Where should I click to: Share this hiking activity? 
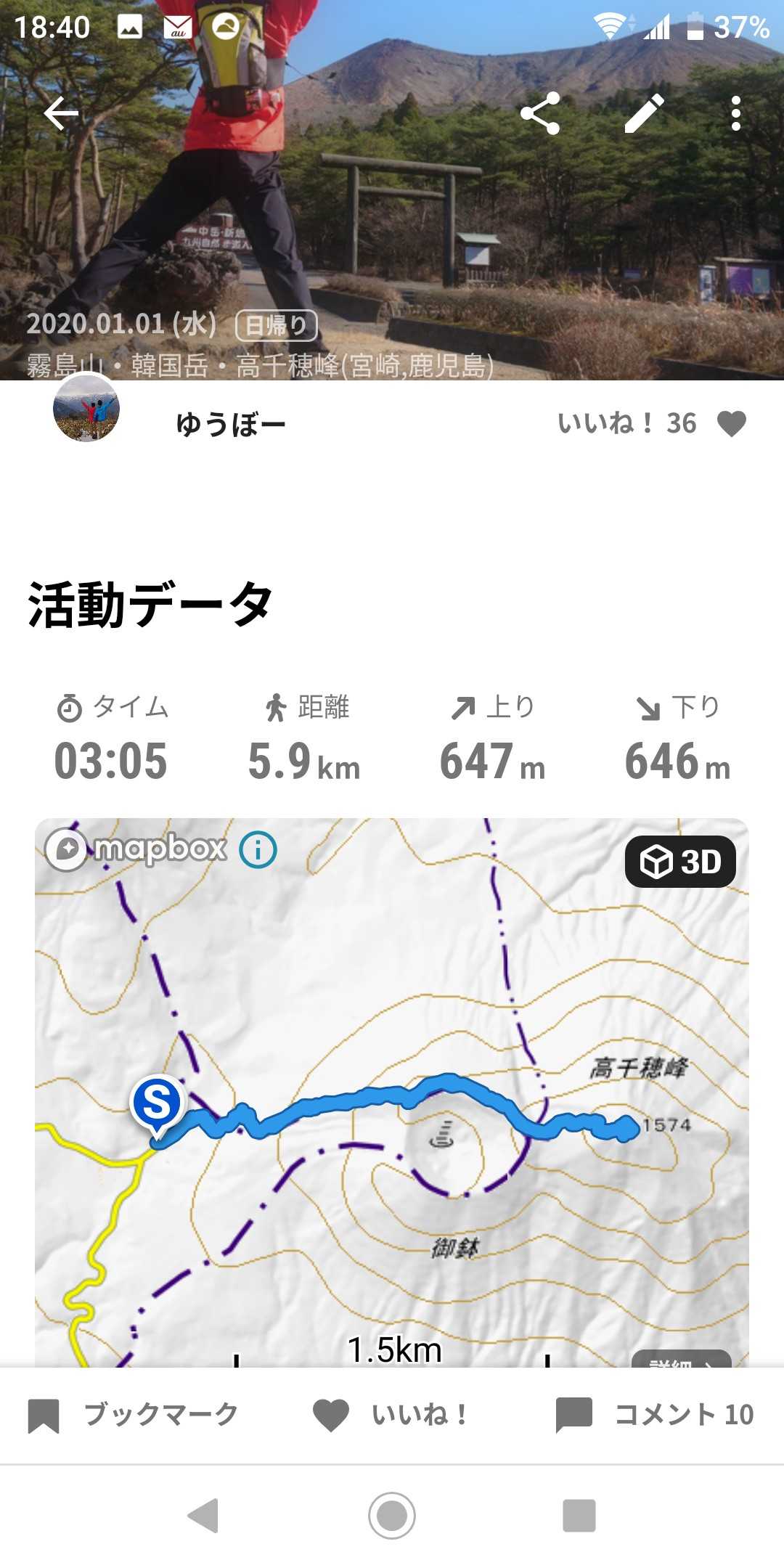(x=540, y=113)
